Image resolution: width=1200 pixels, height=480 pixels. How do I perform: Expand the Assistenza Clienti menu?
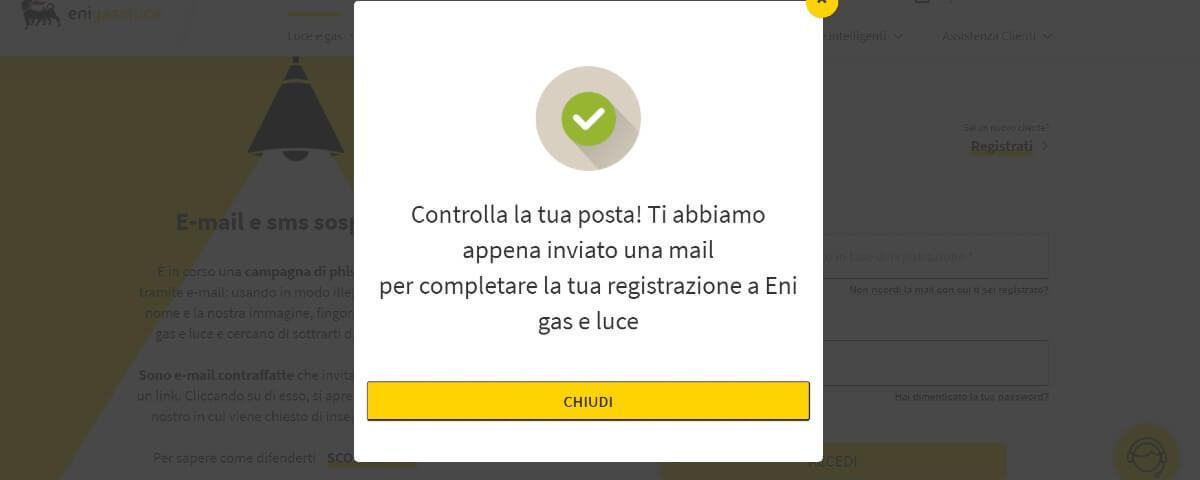click(x=996, y=36)
